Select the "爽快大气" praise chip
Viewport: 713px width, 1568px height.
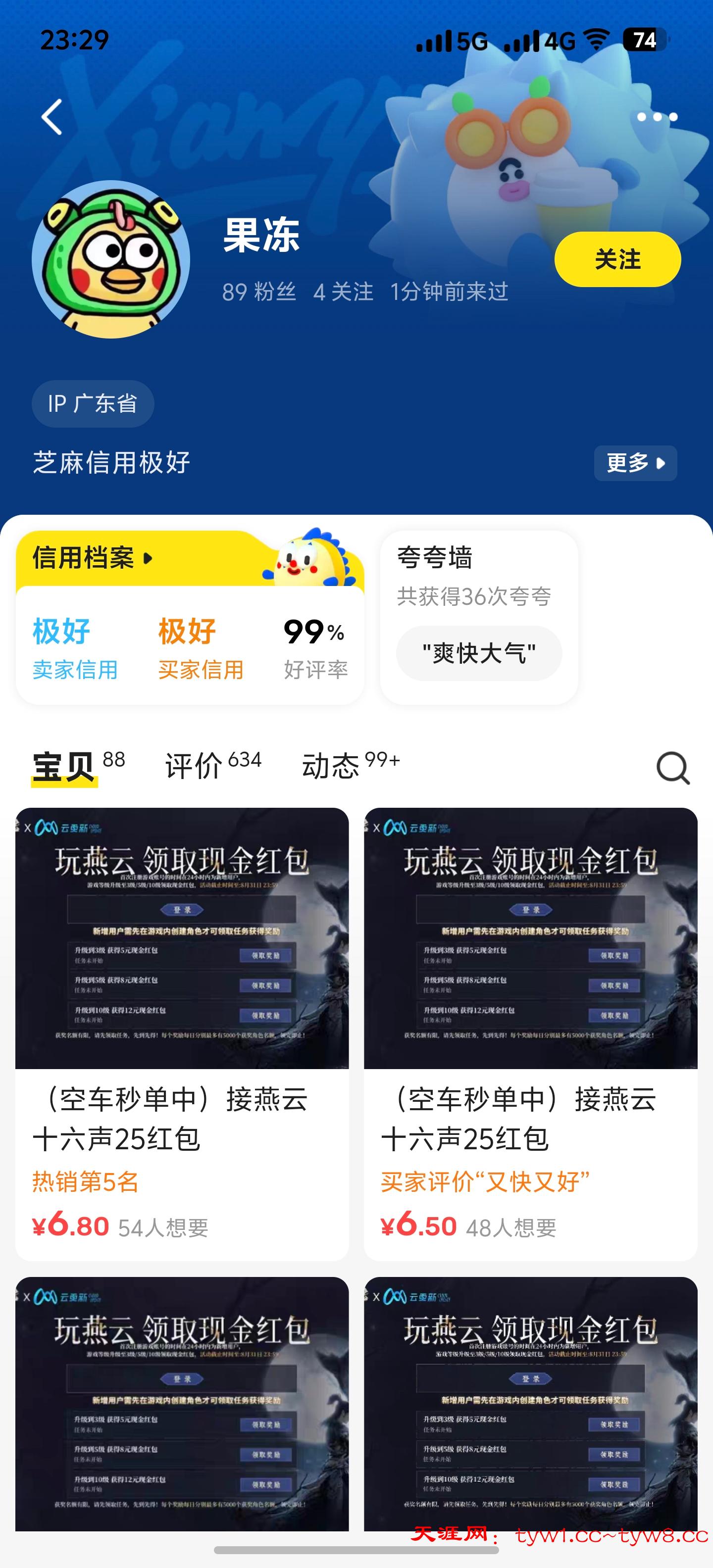point(479,654)
